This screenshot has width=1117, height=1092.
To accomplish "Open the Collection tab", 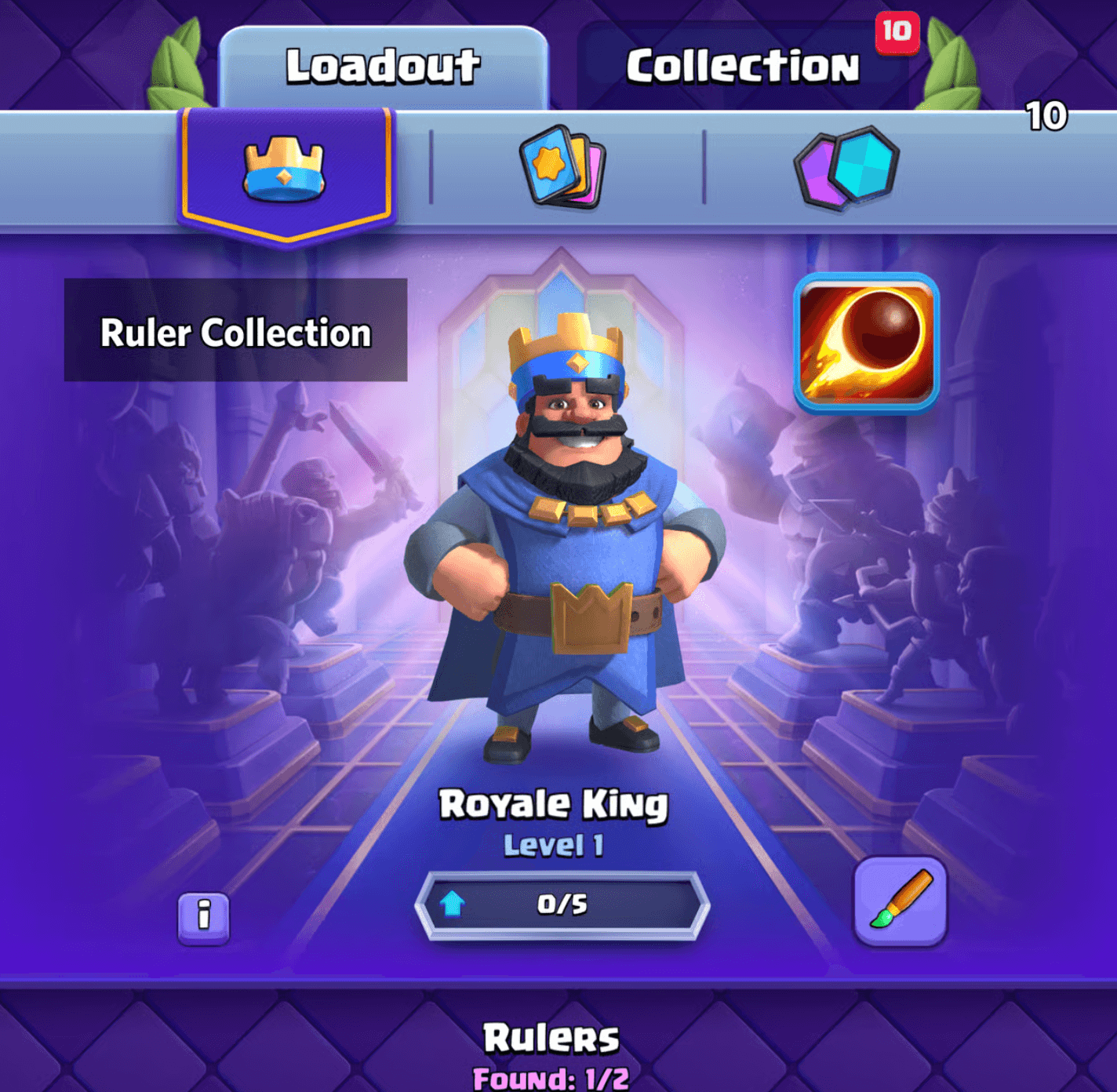I will 742,67.
